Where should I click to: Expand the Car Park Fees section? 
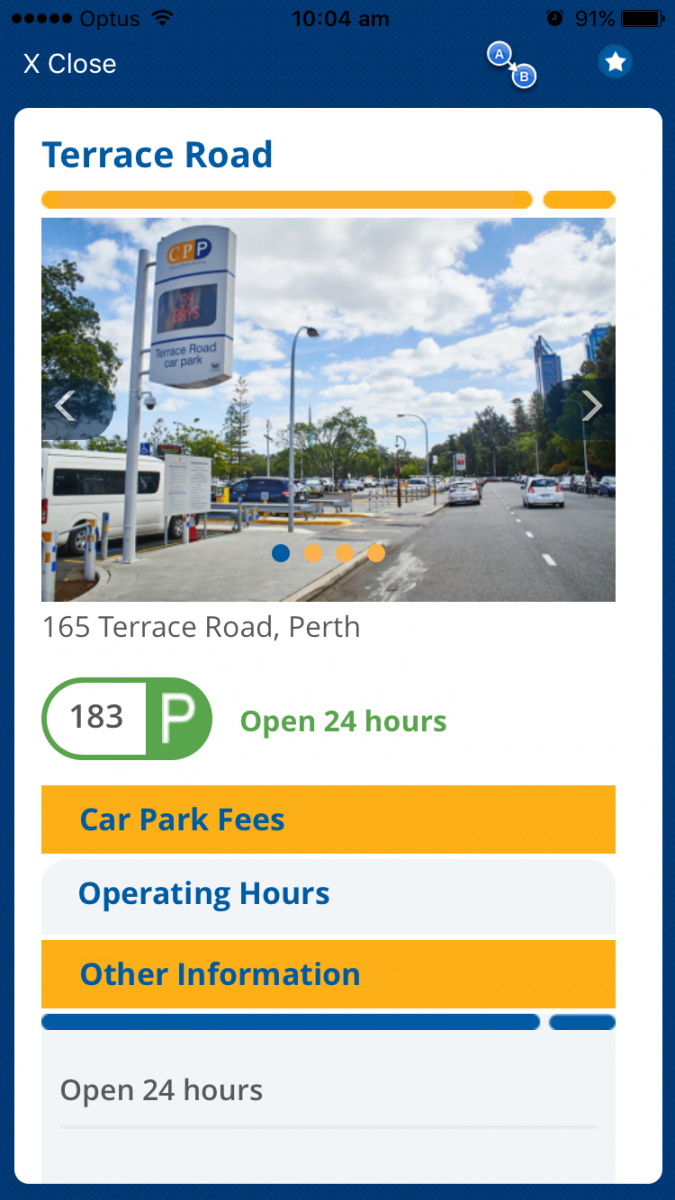(x=327, y=819)
